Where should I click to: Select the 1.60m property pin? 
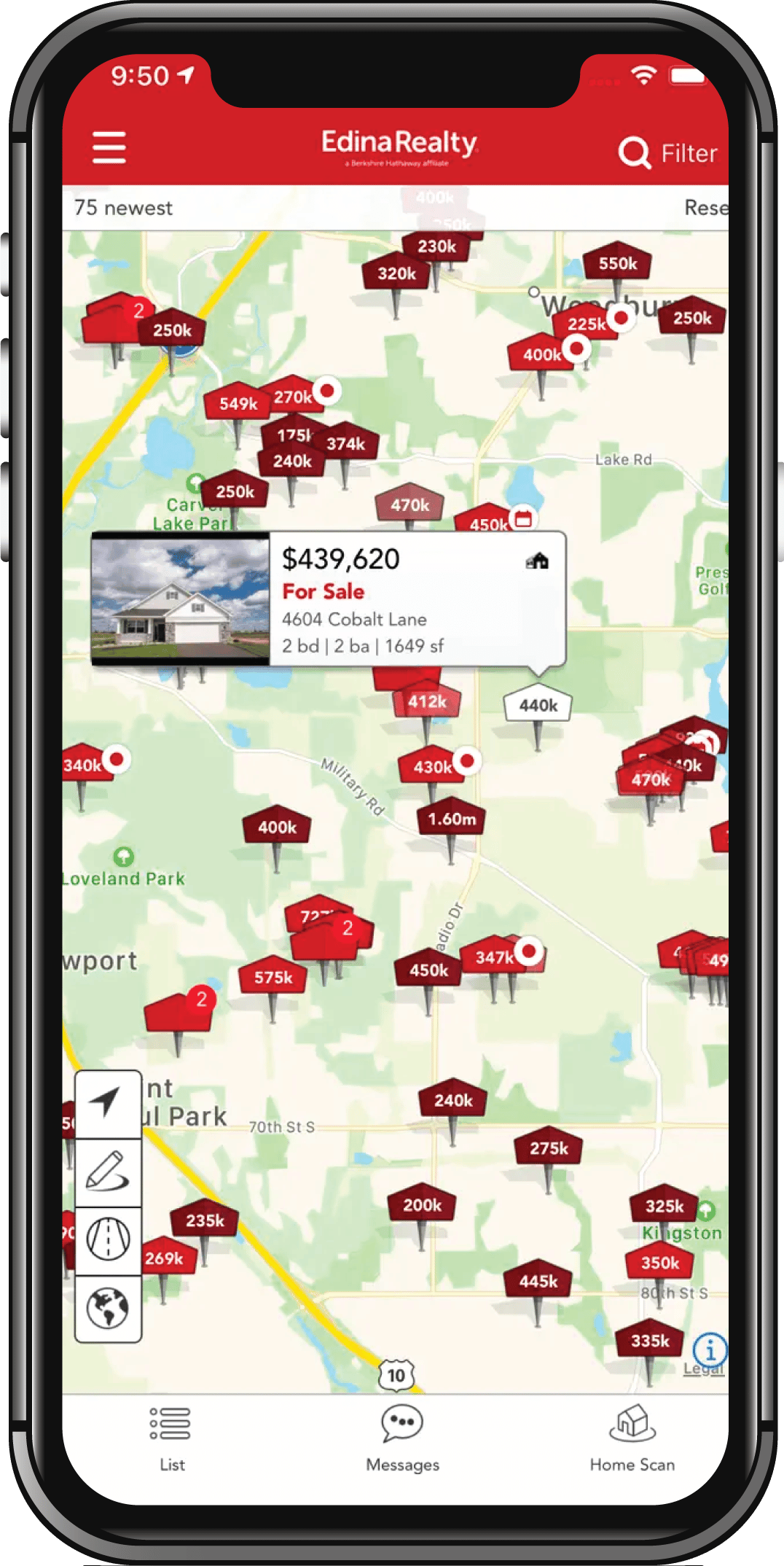coord(451,819)
